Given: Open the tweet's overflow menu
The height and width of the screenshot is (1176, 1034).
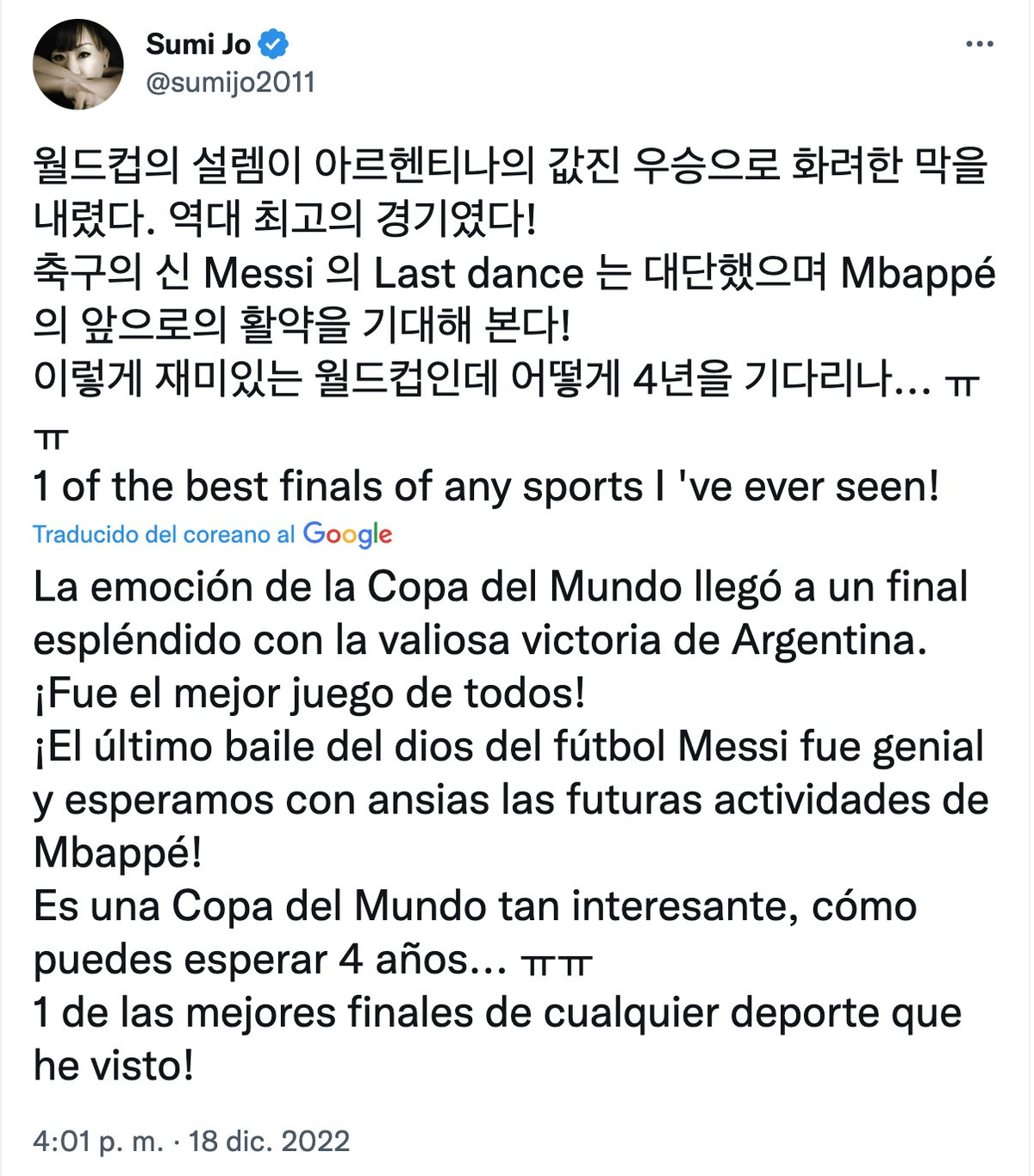Looking at the screenshot, I should [979, 45].
